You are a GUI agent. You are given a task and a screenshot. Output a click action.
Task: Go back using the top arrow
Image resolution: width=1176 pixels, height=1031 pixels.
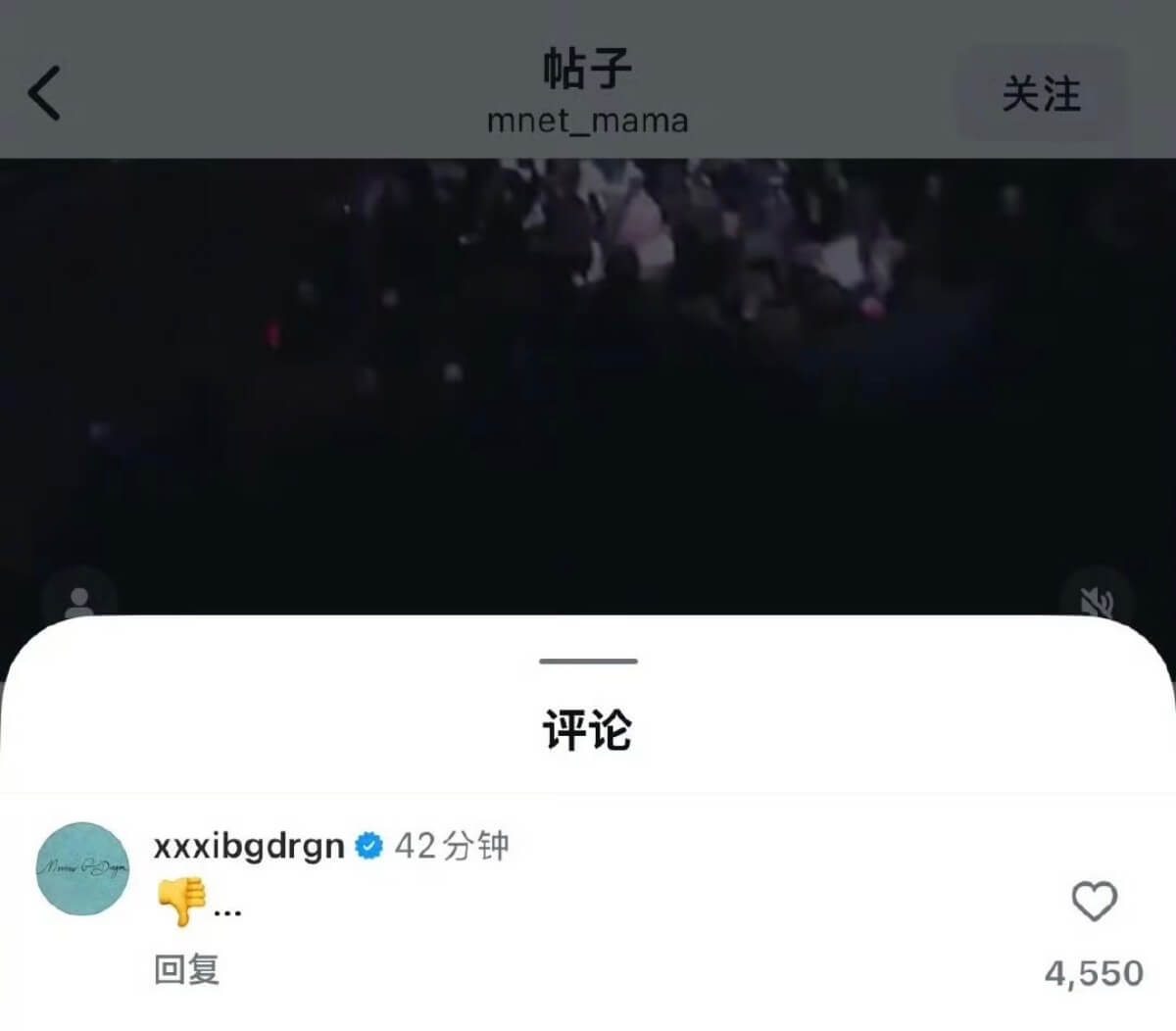[45, 94]
